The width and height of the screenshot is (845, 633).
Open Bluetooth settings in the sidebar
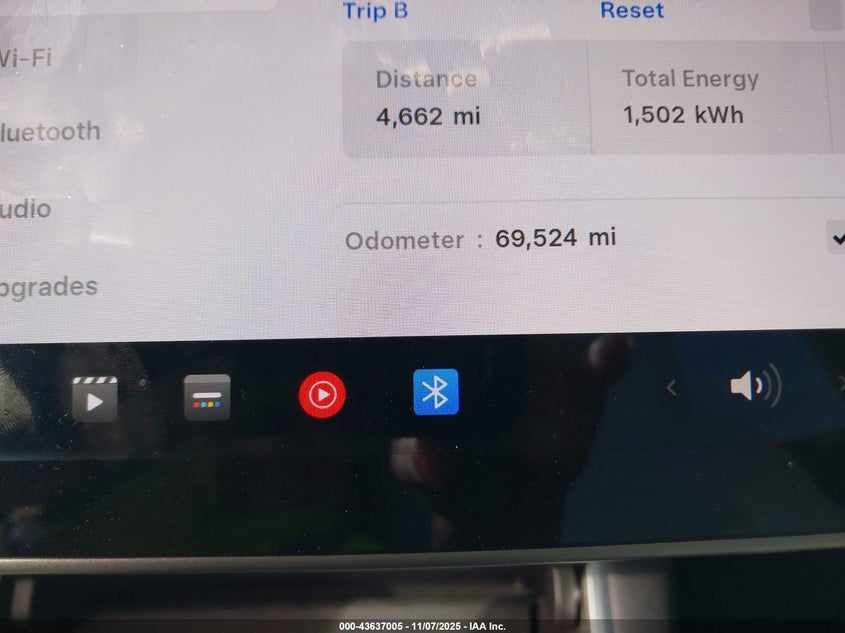[50, 131]
